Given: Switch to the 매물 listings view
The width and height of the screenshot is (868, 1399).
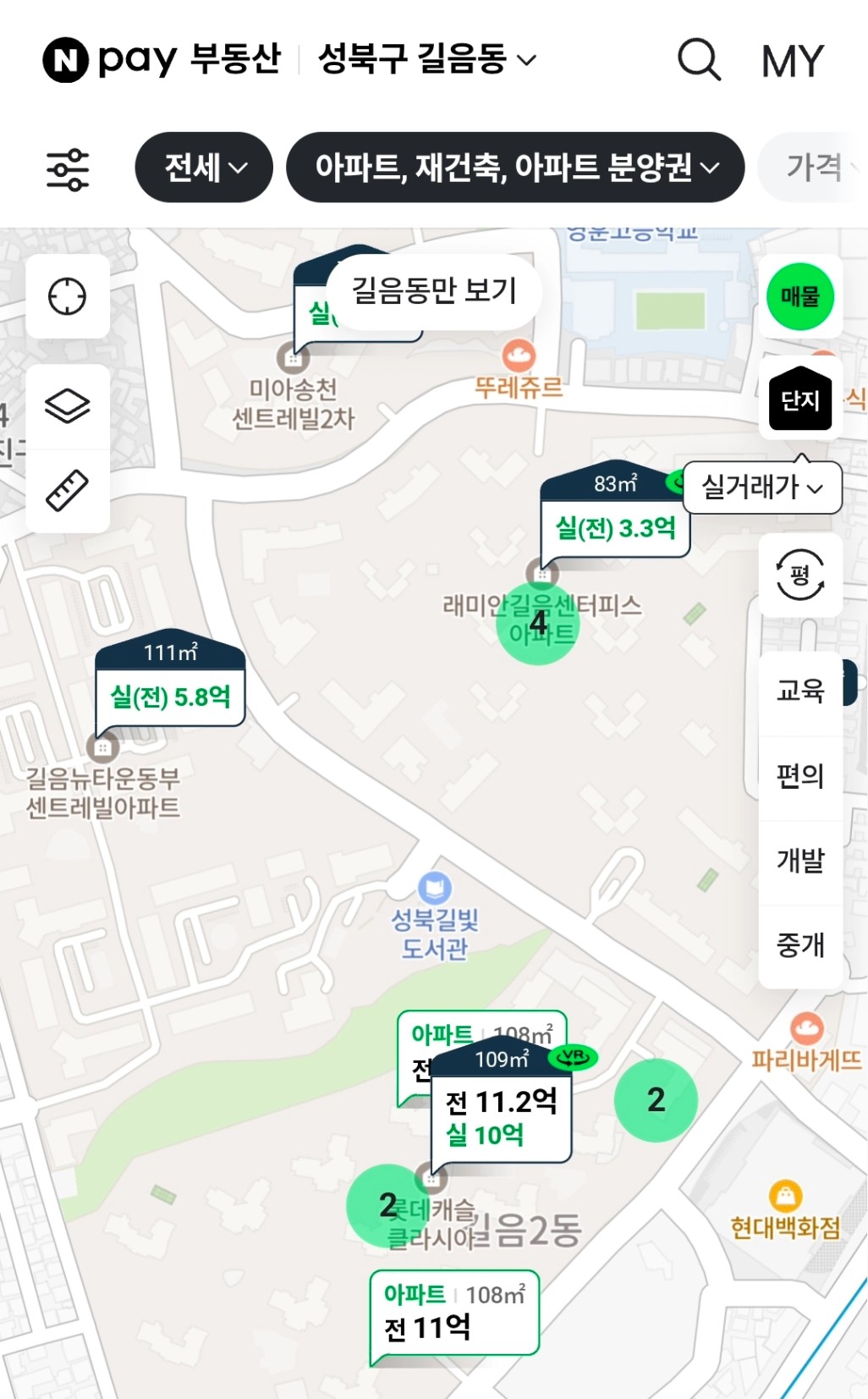Looking at the screenshot, I should 799,296.
